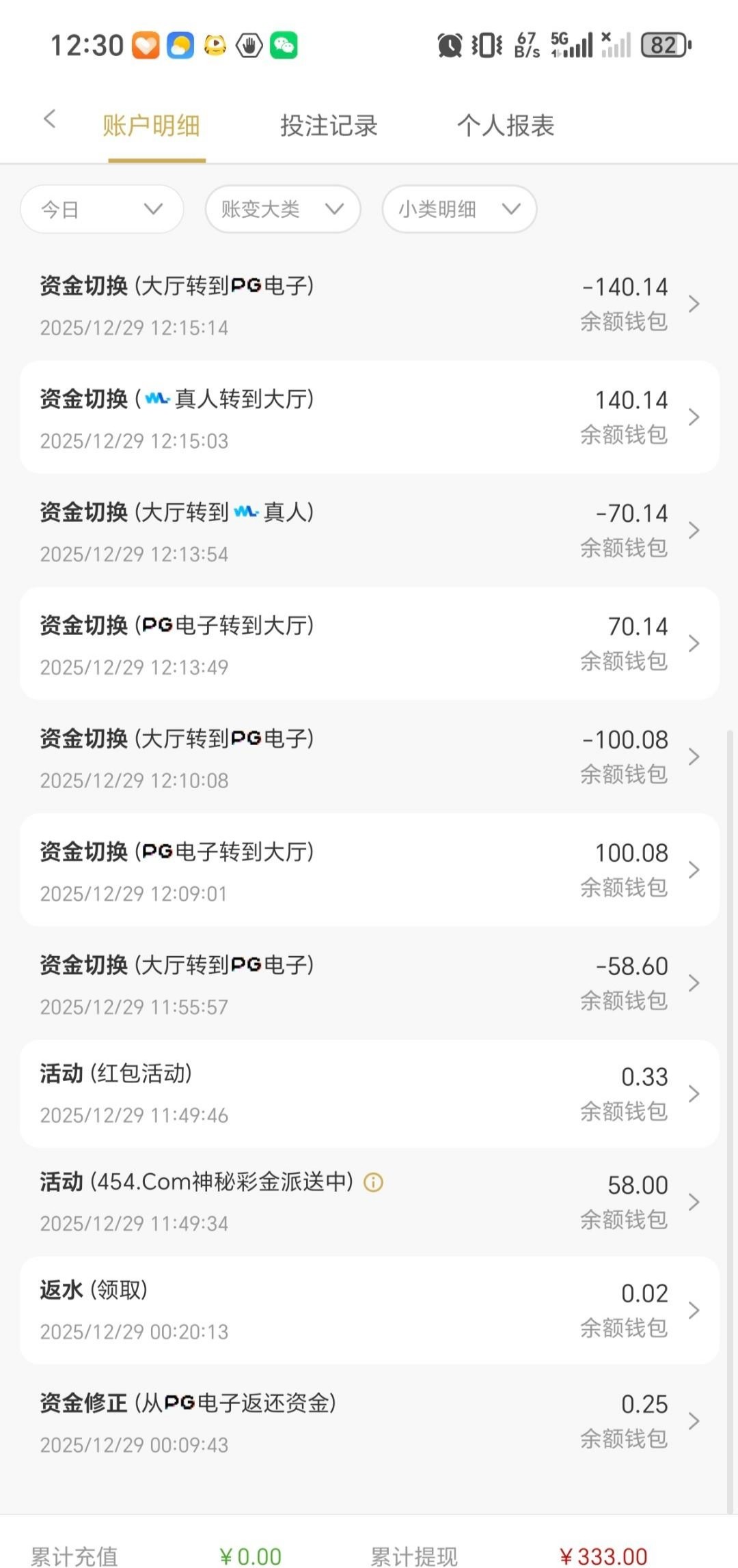The height and width of the screenshot is (1568, 738).
Task: Go back using the top-left arrow
Action: tap(49, 120)
